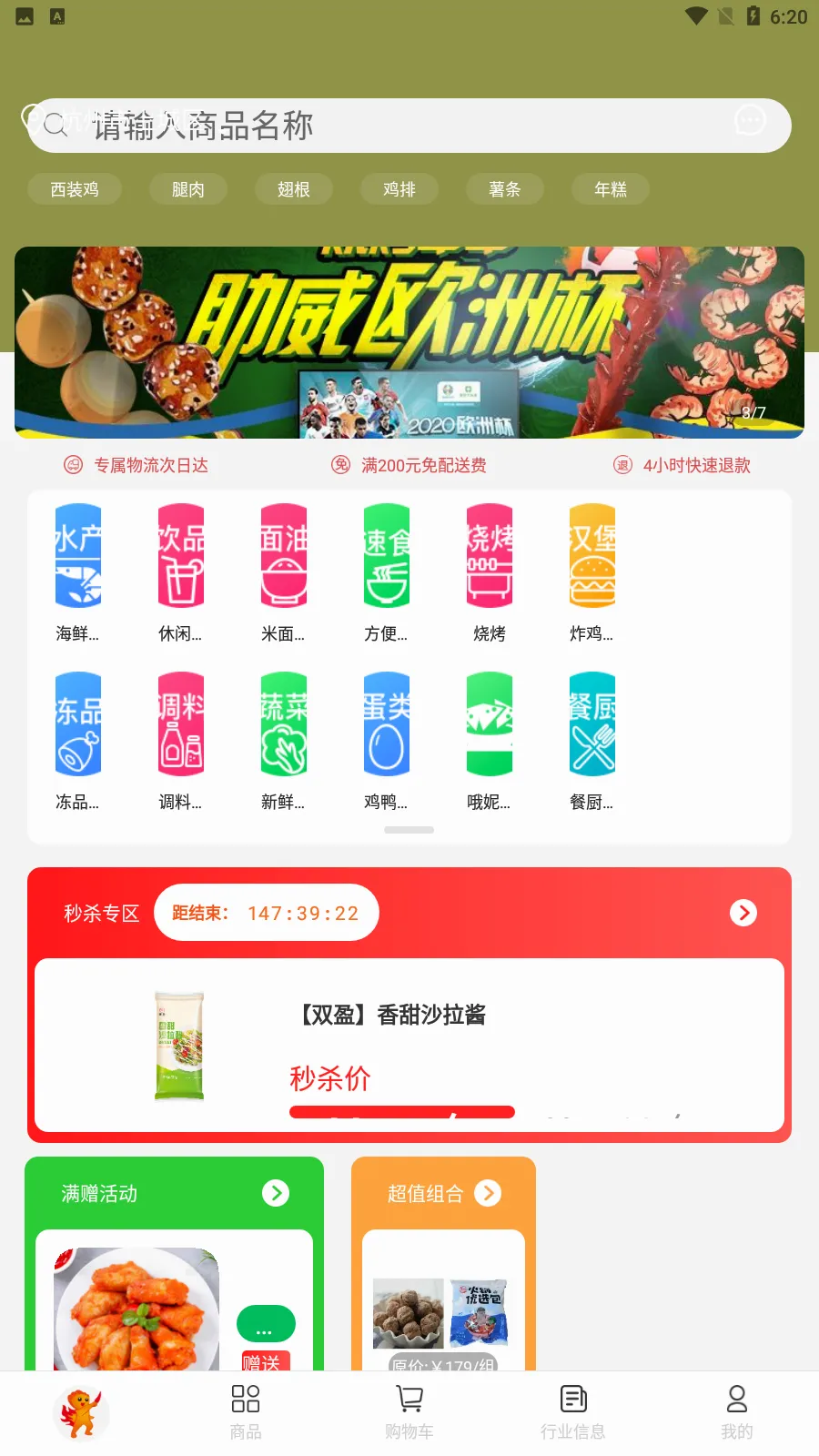Open the 超值组合 arrow
This screenshot has height=1456, width=819.
[488, 1193]
